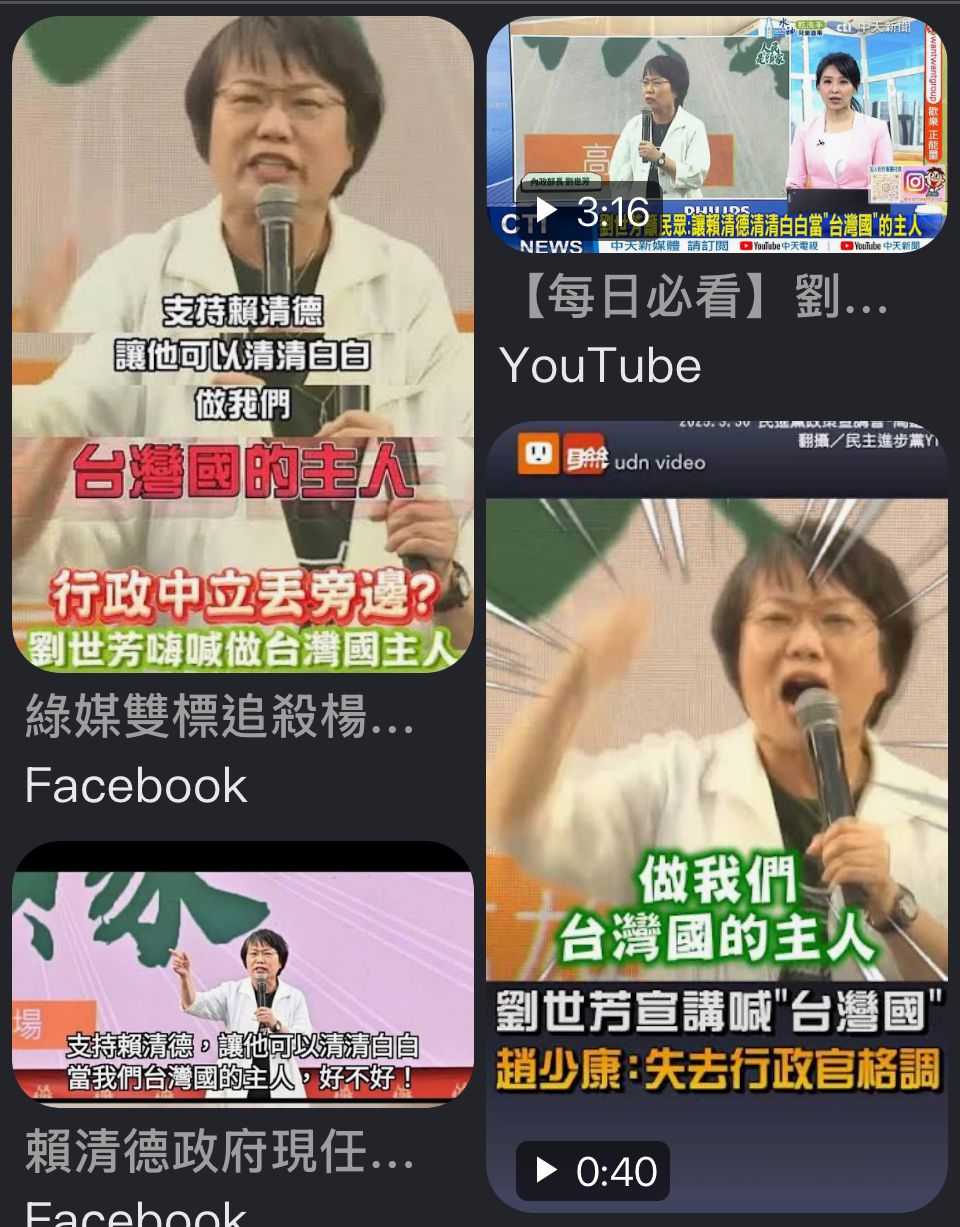Open the CTI News YouTube video lasting 3:16

point(716,136)
